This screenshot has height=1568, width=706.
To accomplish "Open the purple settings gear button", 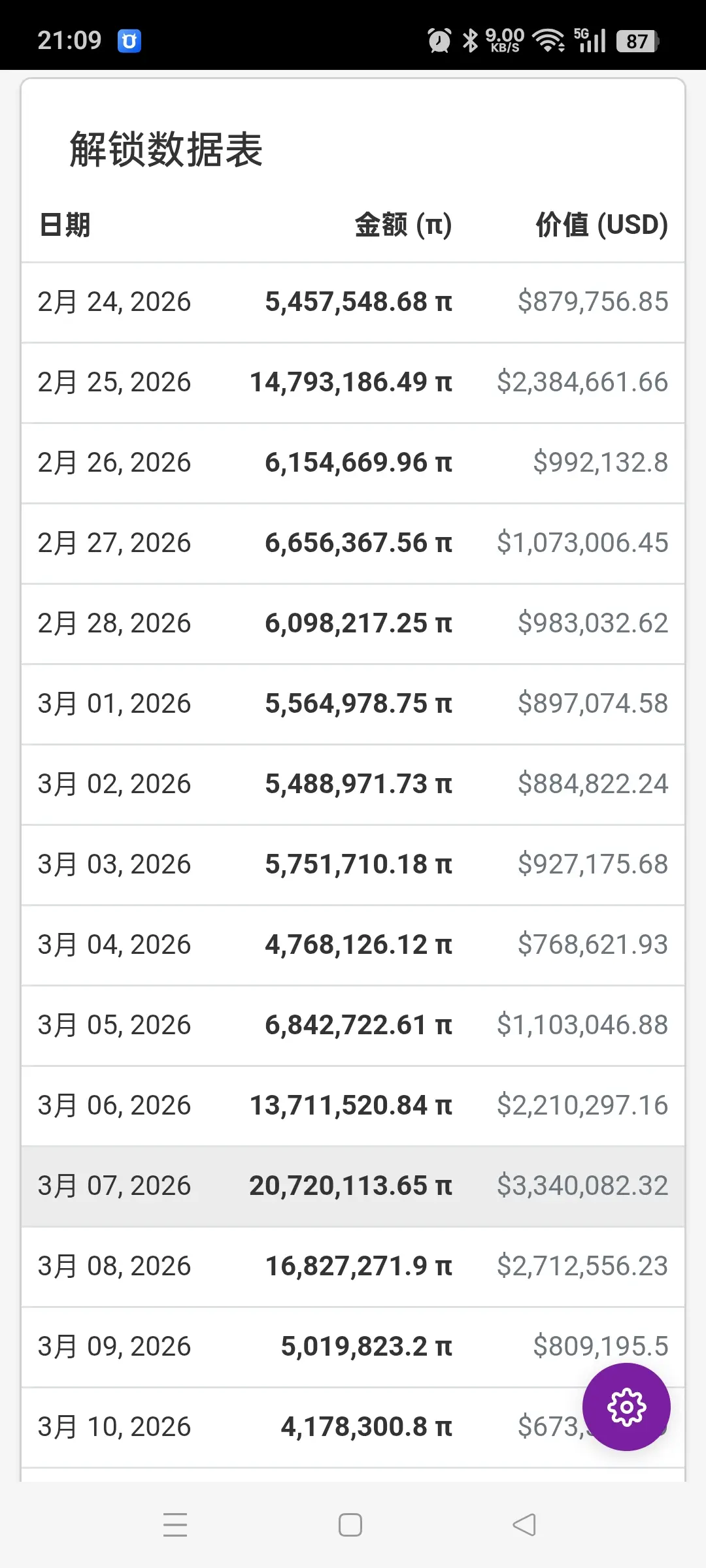I will click(x=626, y=1407).
